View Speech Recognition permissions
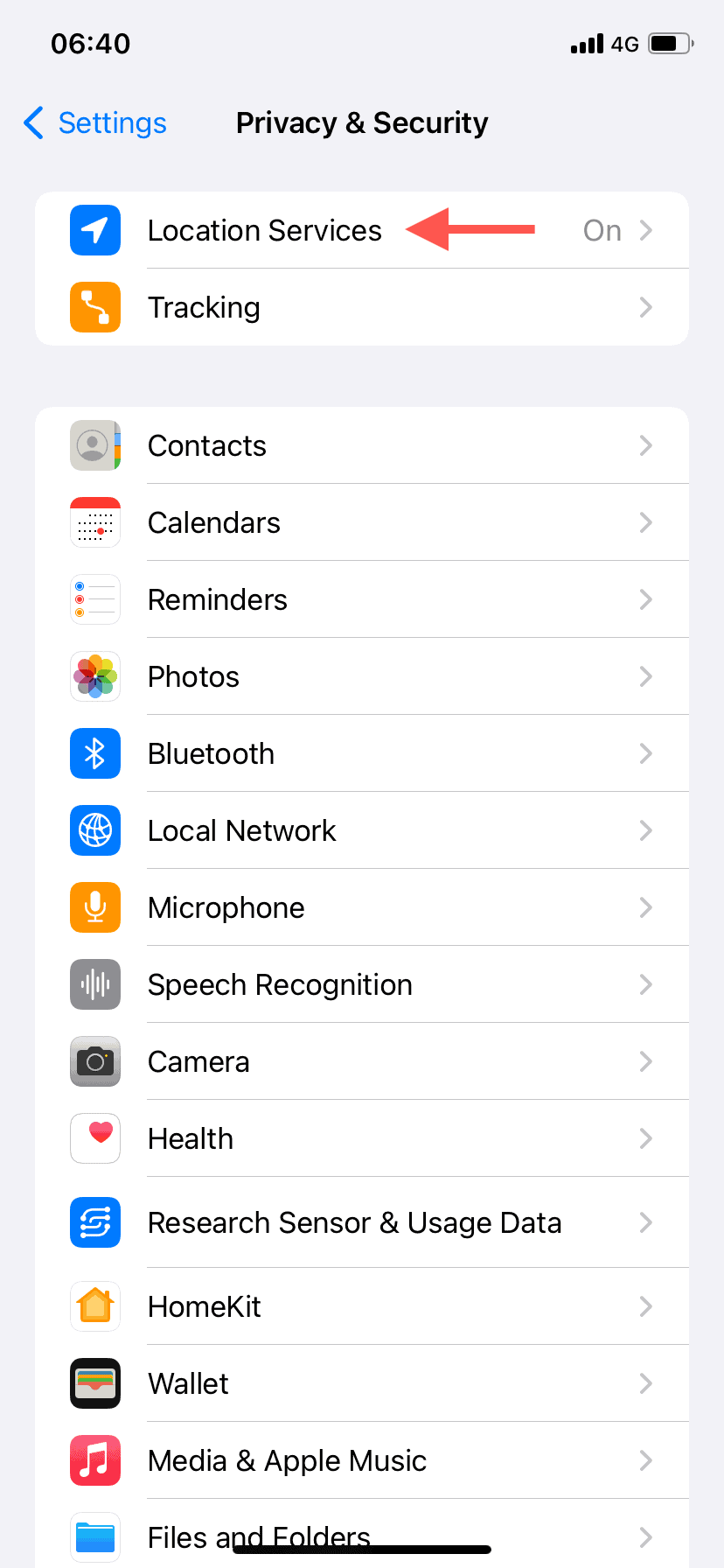 280,985
